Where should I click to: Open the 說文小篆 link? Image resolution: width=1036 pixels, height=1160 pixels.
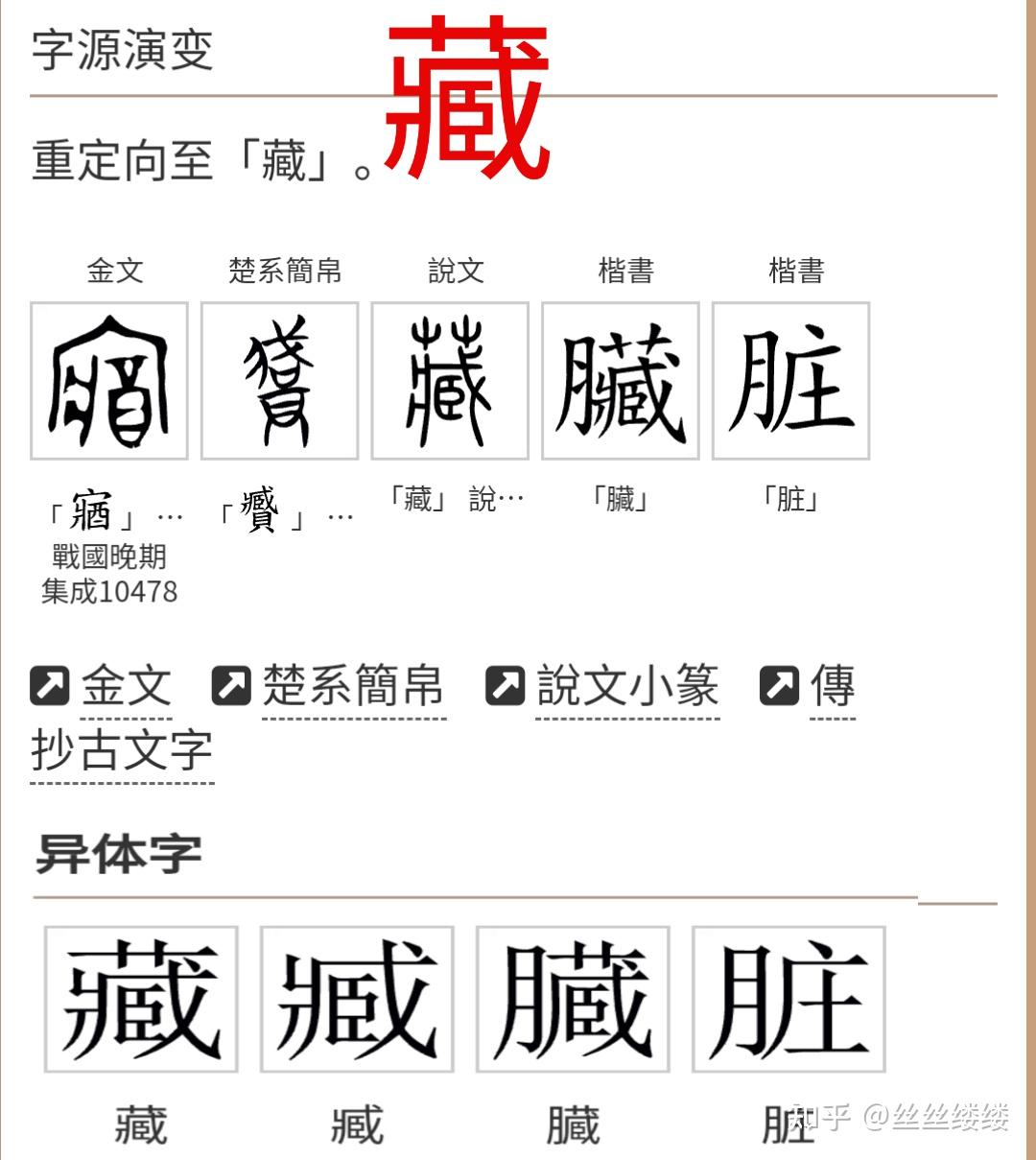(x=628, y=686)
